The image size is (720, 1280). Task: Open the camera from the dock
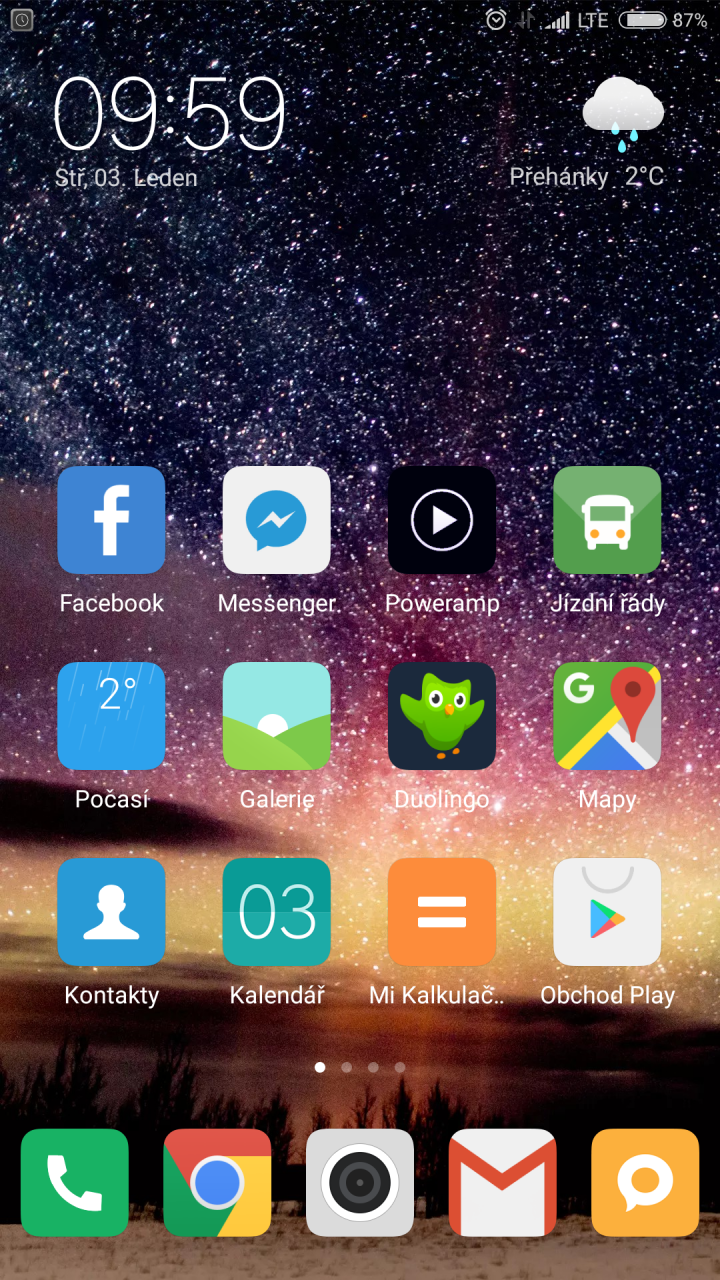click(x=360, y=1183)
